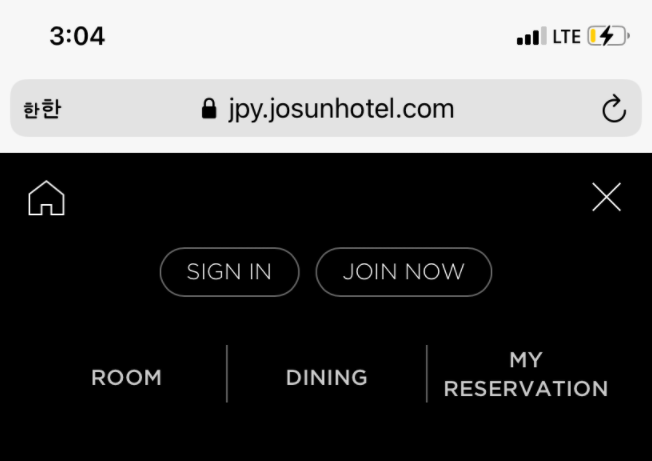Open the ROOM section
The width and height of the screenshot is (652, 461).
126,378
